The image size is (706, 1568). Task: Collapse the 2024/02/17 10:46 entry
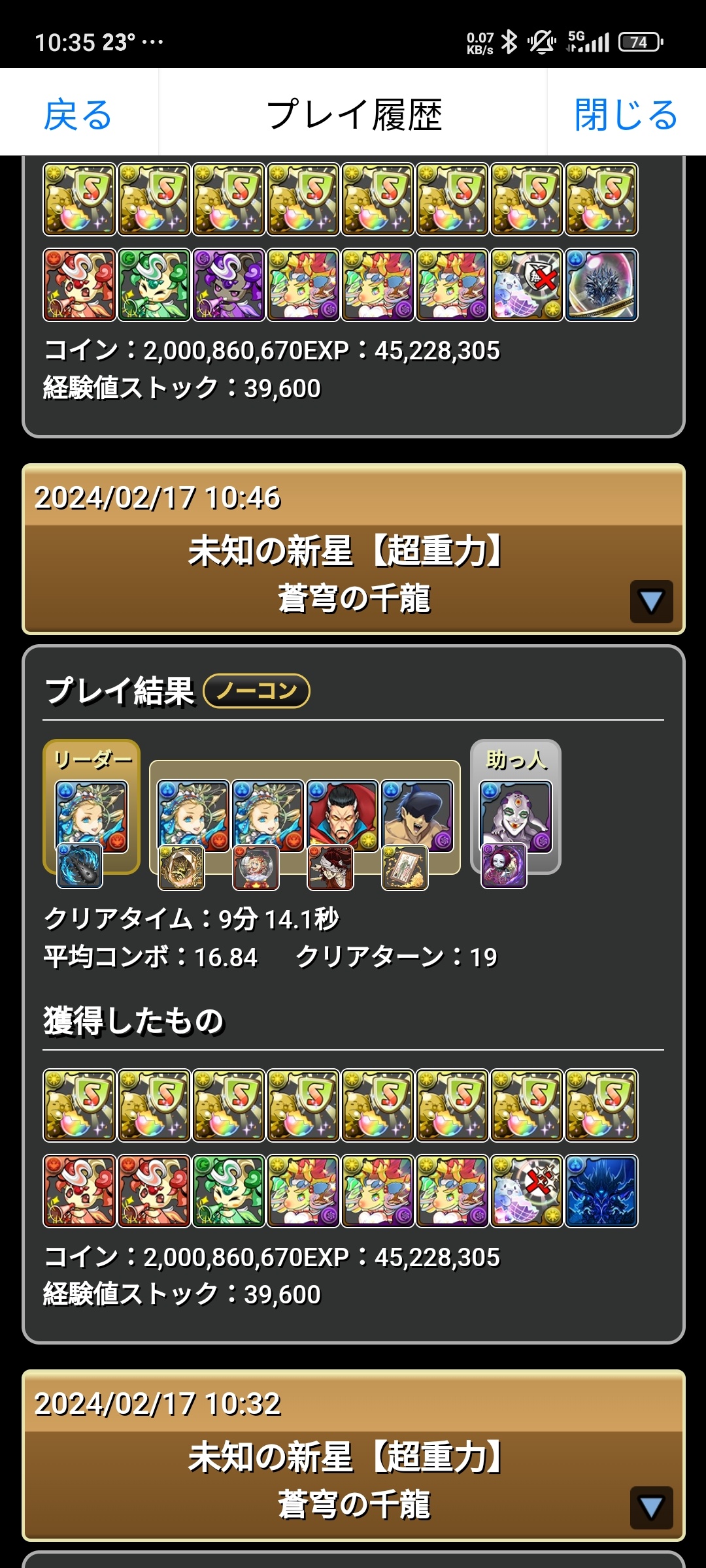click(x=651, y=601)
